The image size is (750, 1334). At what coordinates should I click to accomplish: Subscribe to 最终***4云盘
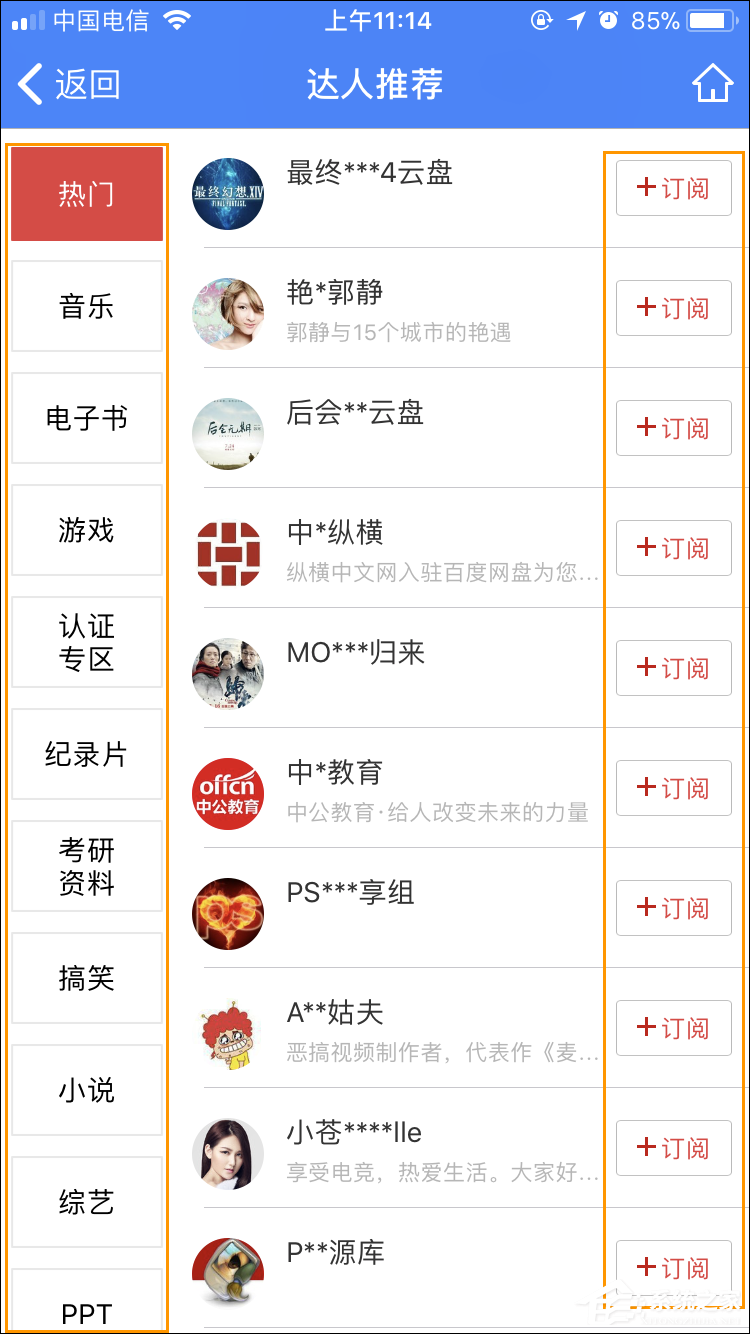tap(673, 188)
